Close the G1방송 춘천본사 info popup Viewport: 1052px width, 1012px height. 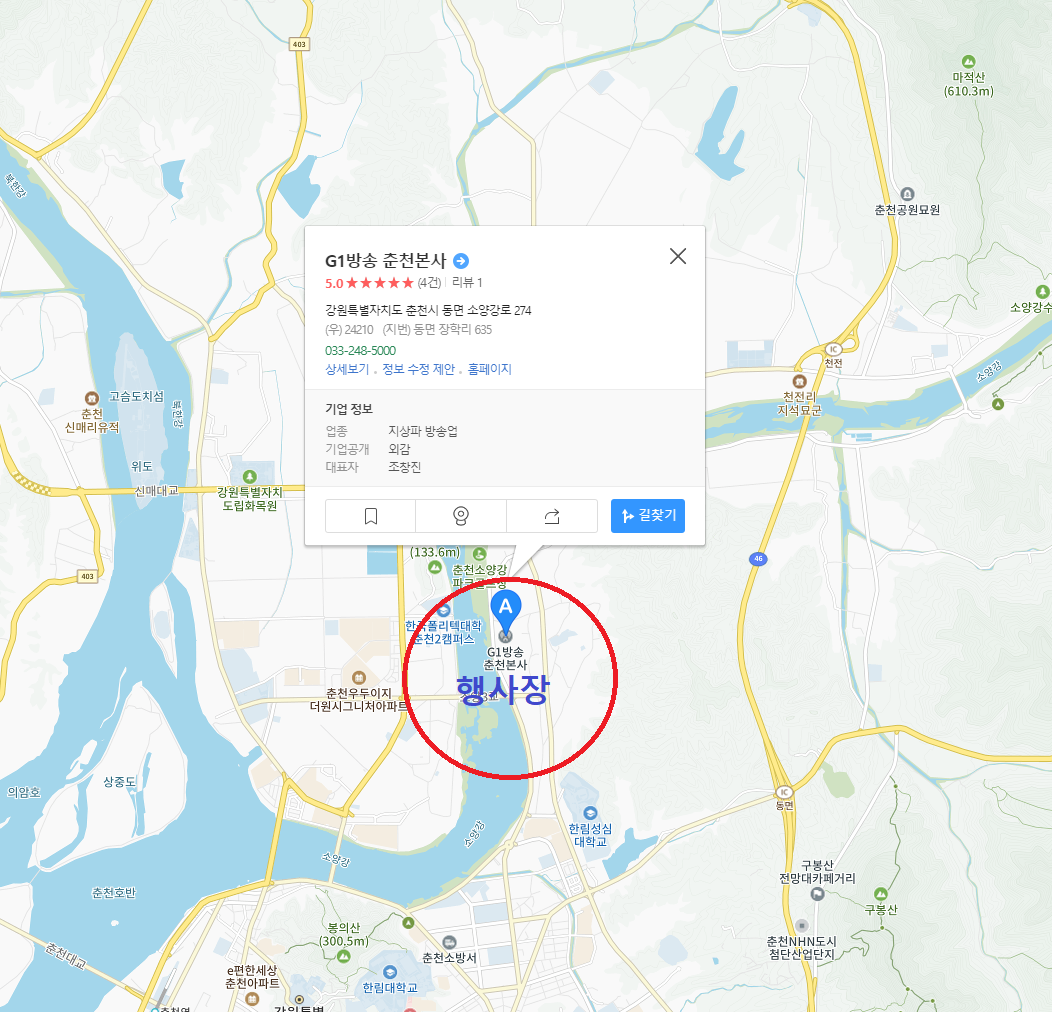(x=678, y=256)
